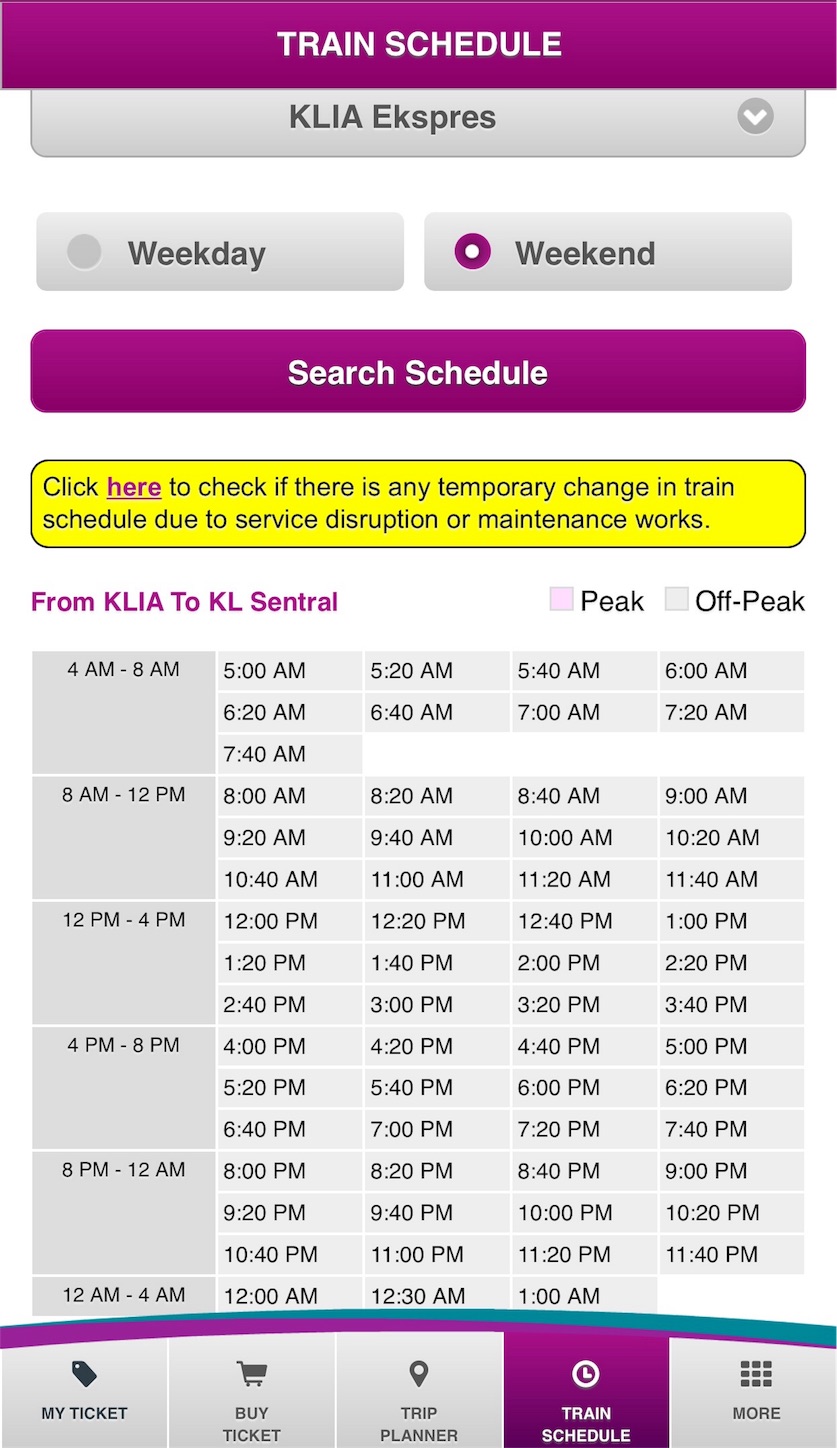Select the Weekday option

point(220,252)
